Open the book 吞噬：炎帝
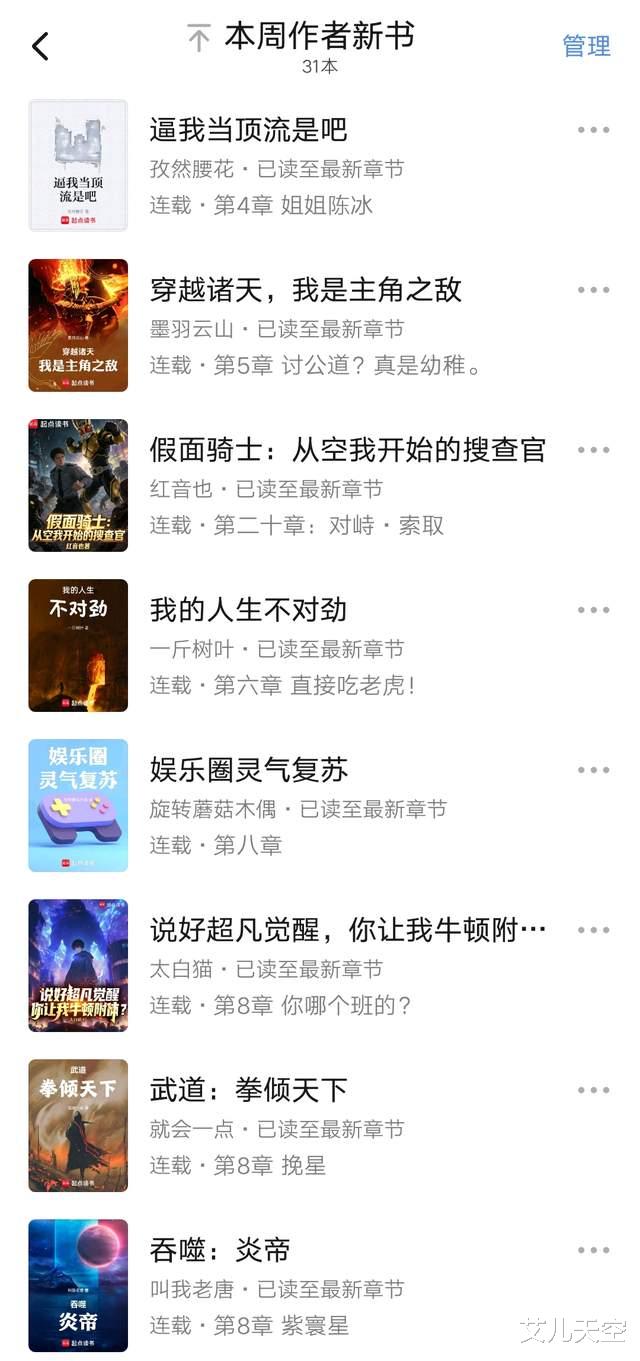This screenshot has height=1361, width=640. 219,1250
